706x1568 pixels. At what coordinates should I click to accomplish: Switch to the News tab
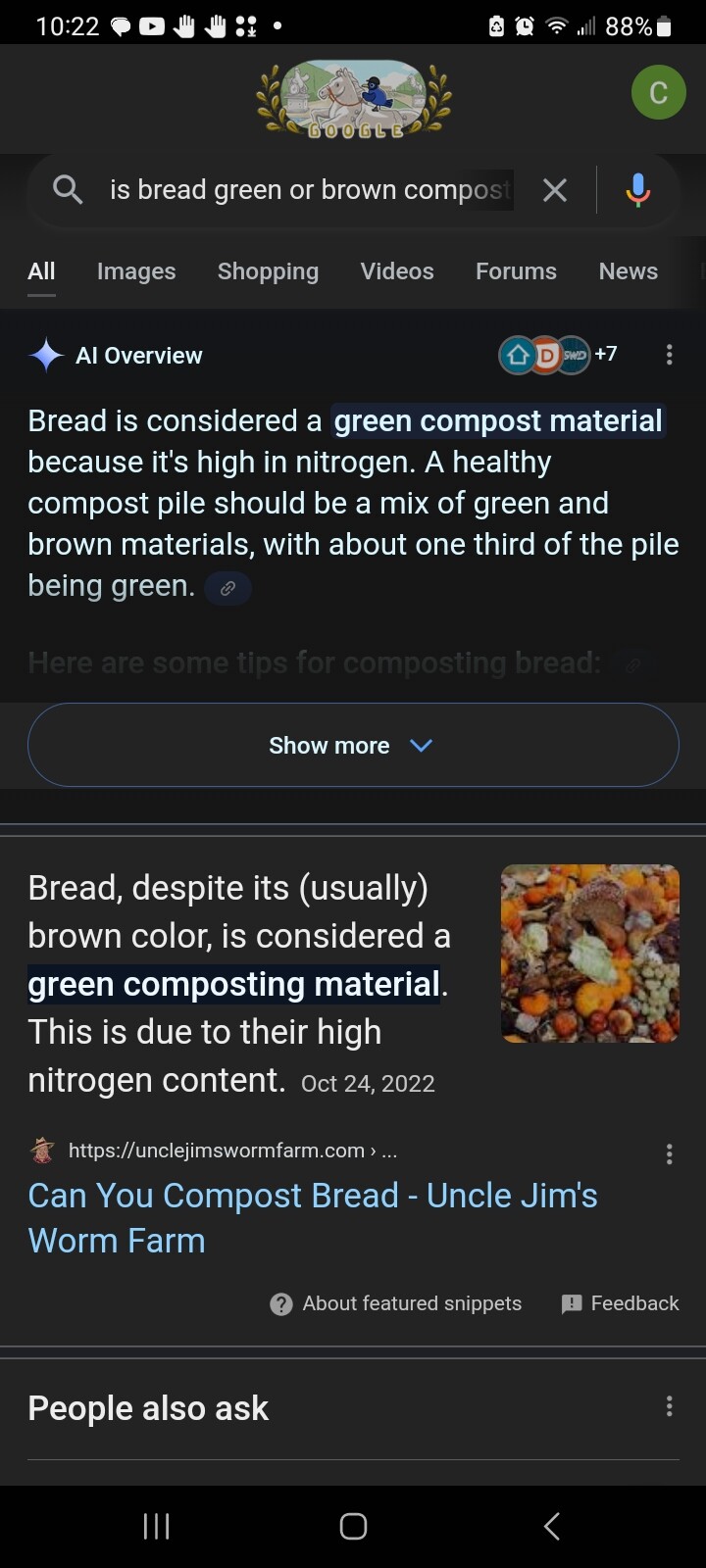629,271
